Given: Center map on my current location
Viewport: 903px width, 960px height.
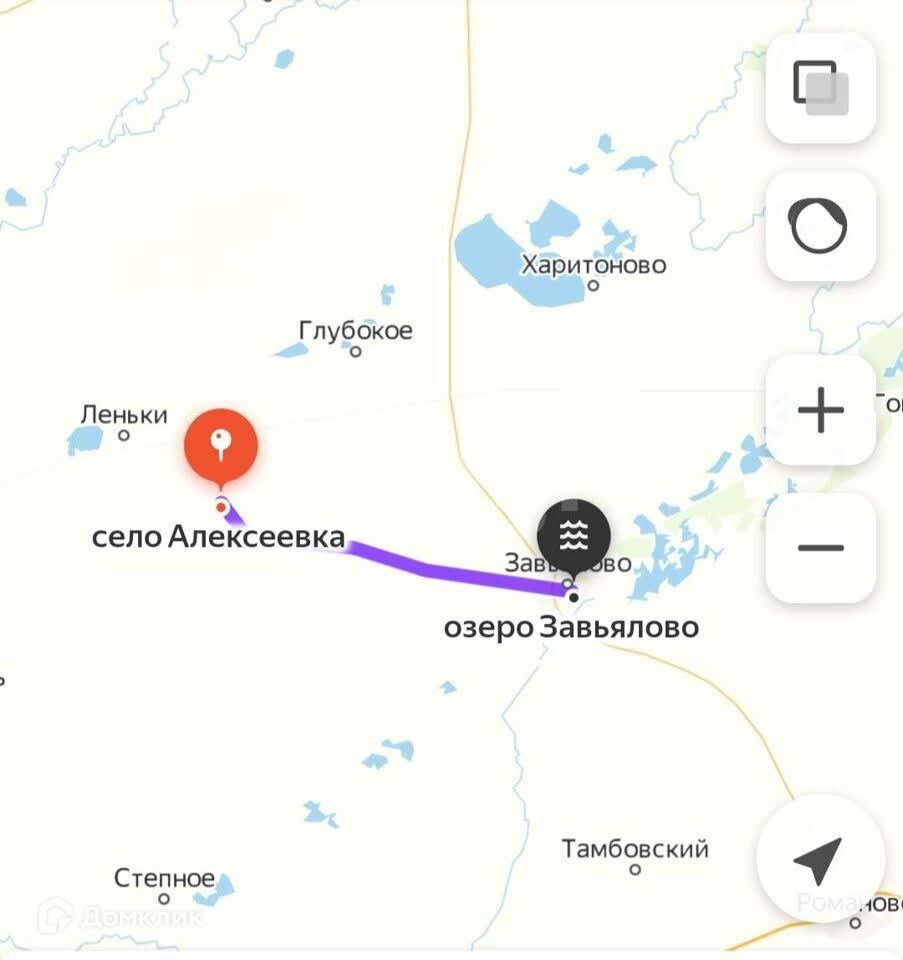Looking at the screenshot, I should coord(820,858).
